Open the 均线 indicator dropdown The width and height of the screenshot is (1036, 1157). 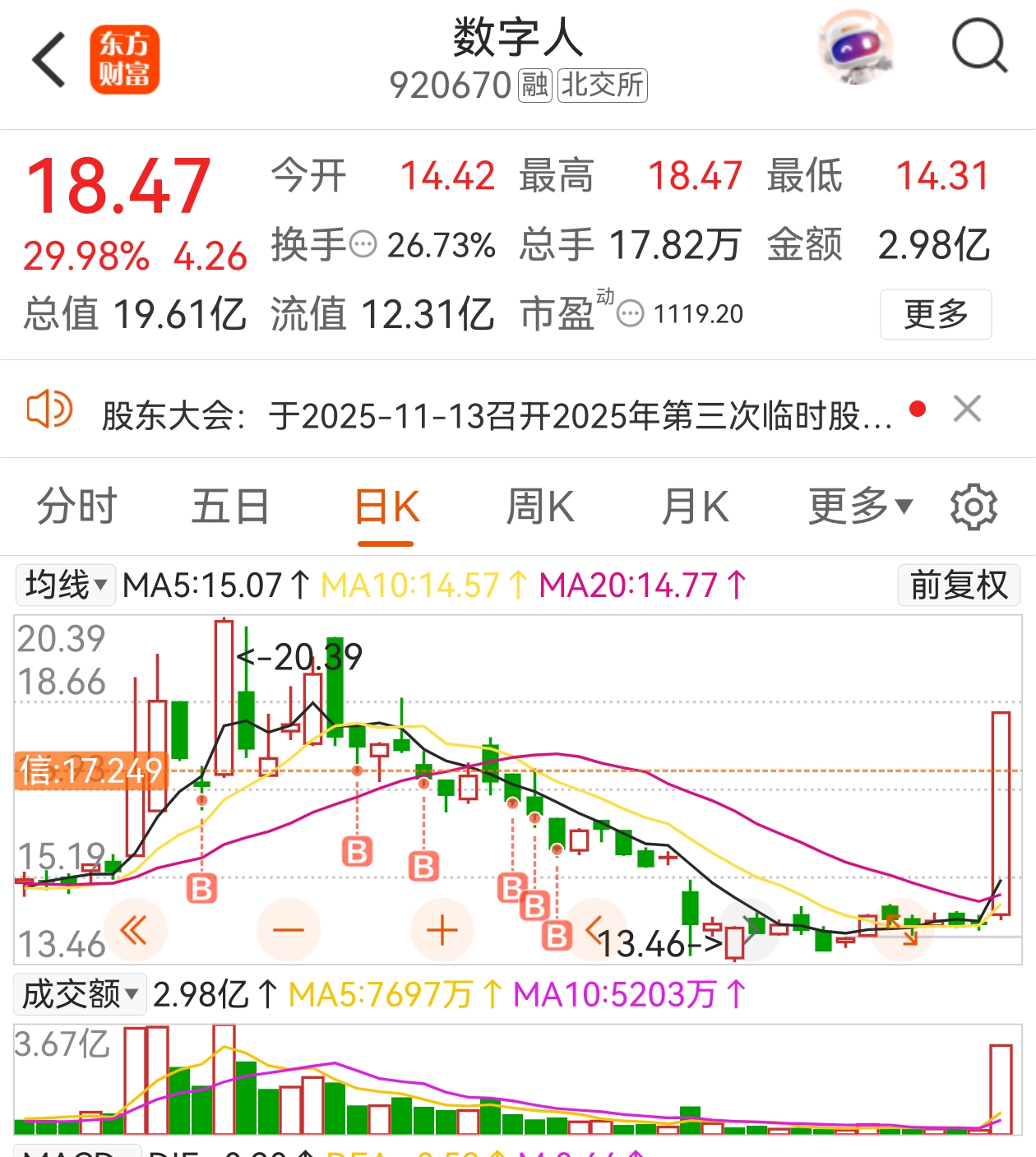66,585
